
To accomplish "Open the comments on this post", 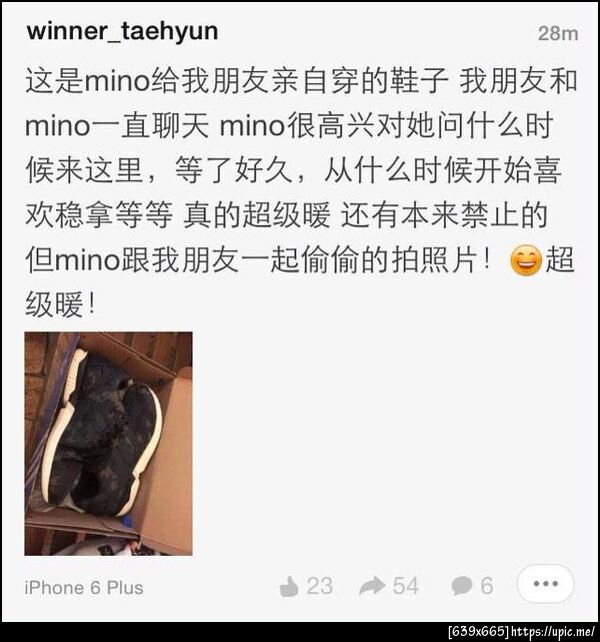I will pos(461,585).
